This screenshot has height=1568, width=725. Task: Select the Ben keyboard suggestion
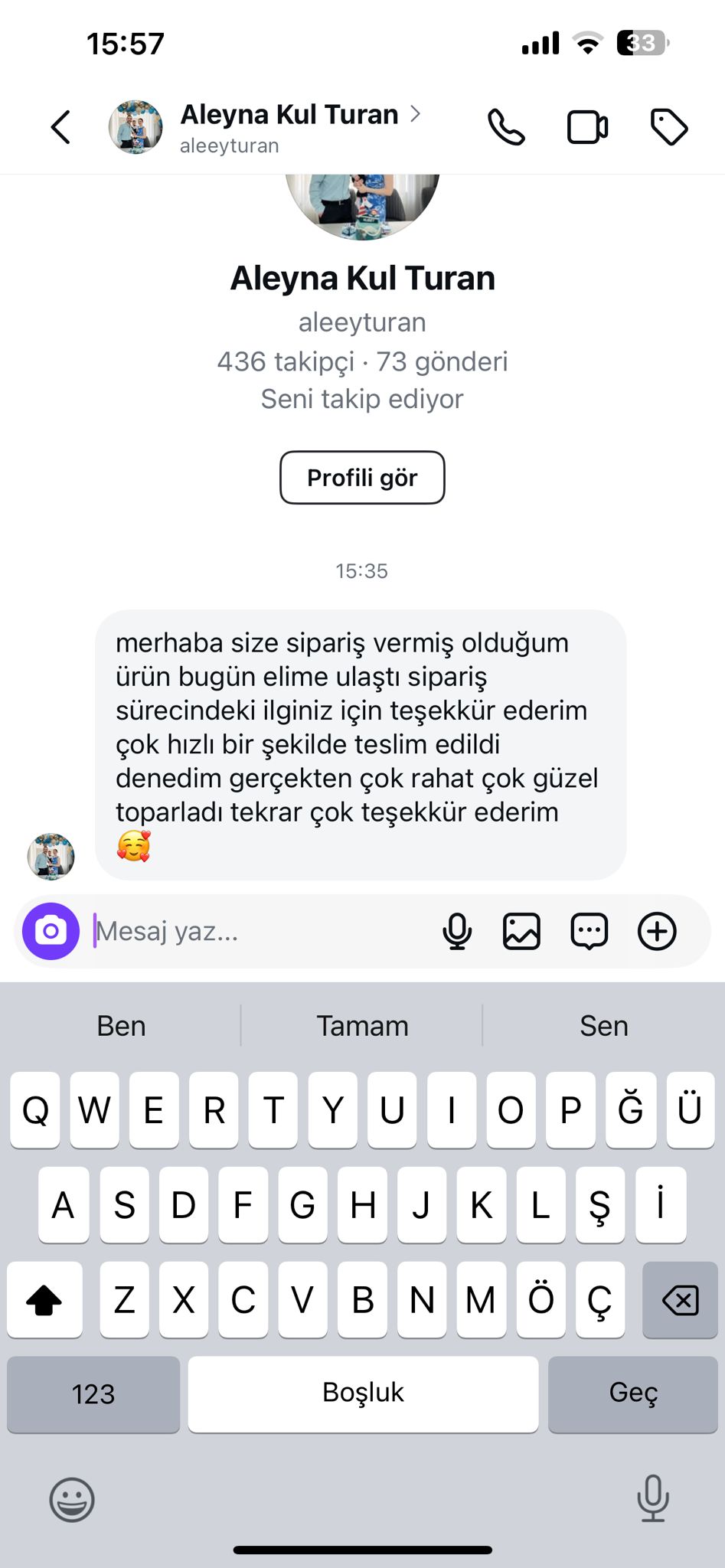point(121,1026)
